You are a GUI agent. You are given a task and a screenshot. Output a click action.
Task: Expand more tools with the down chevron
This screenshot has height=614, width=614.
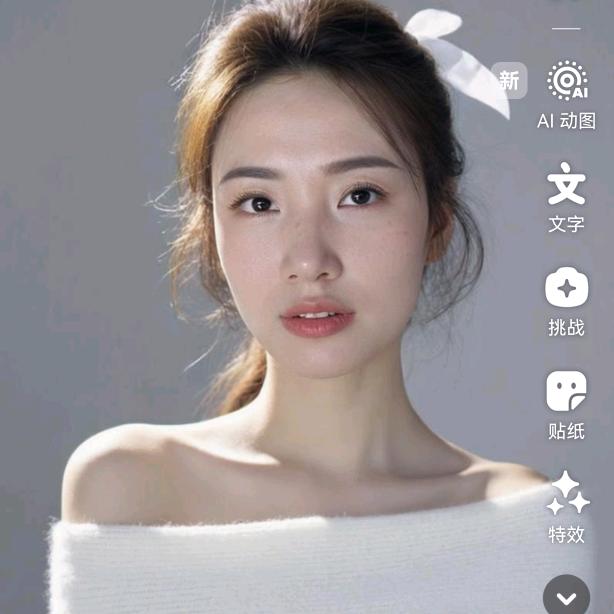[x=567, y=598]
